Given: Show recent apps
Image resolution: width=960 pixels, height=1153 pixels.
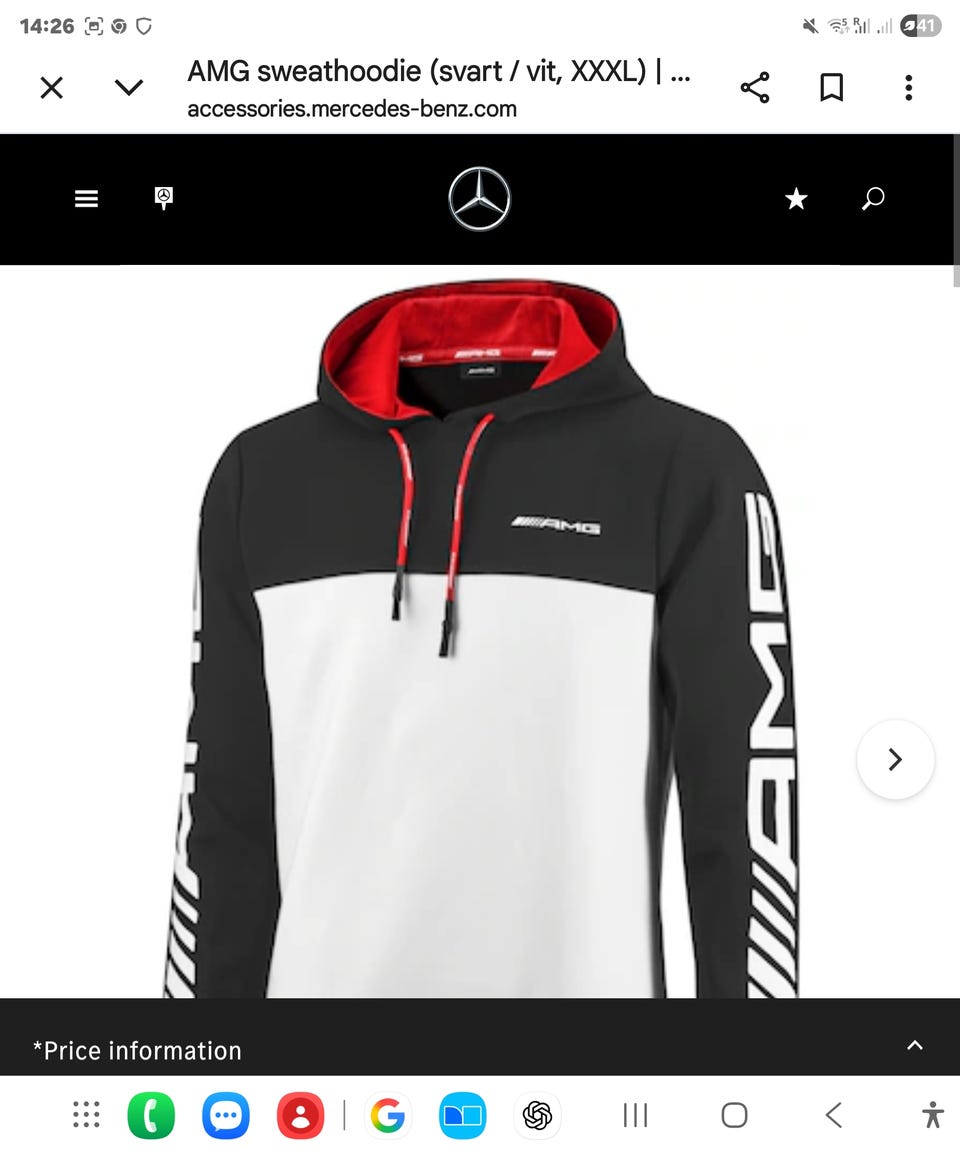Looking at the screenshot, I should 635,1115.
